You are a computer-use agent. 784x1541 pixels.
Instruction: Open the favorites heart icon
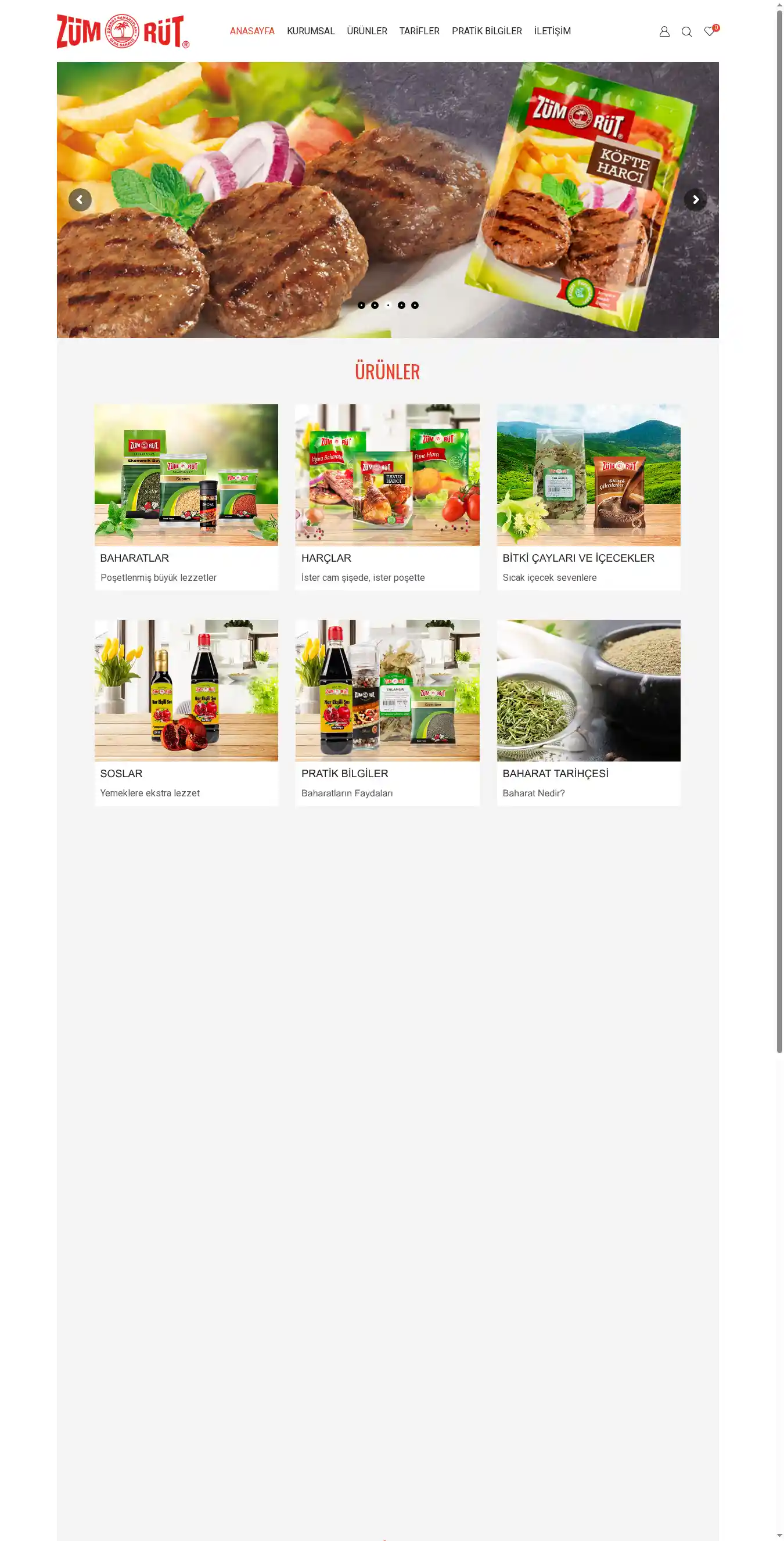pyautogui.click(x=709, y=32)
